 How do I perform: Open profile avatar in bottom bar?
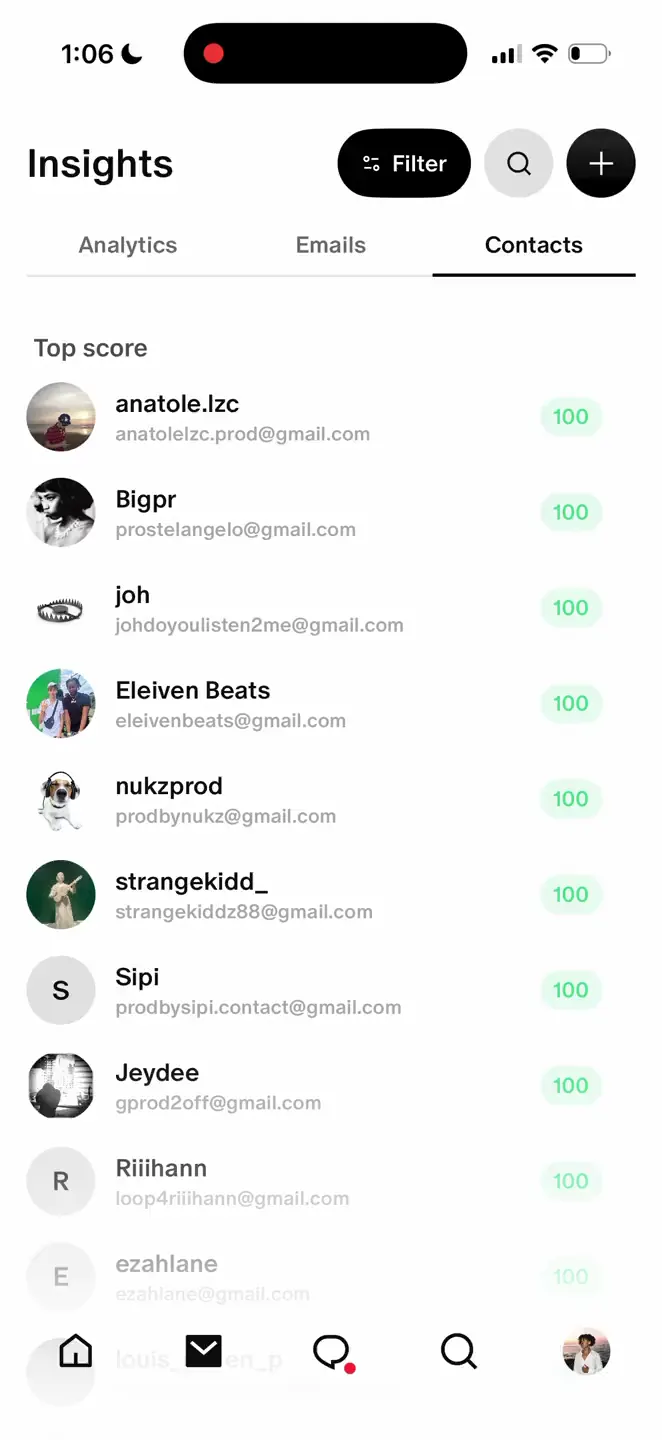point(587,1352)
